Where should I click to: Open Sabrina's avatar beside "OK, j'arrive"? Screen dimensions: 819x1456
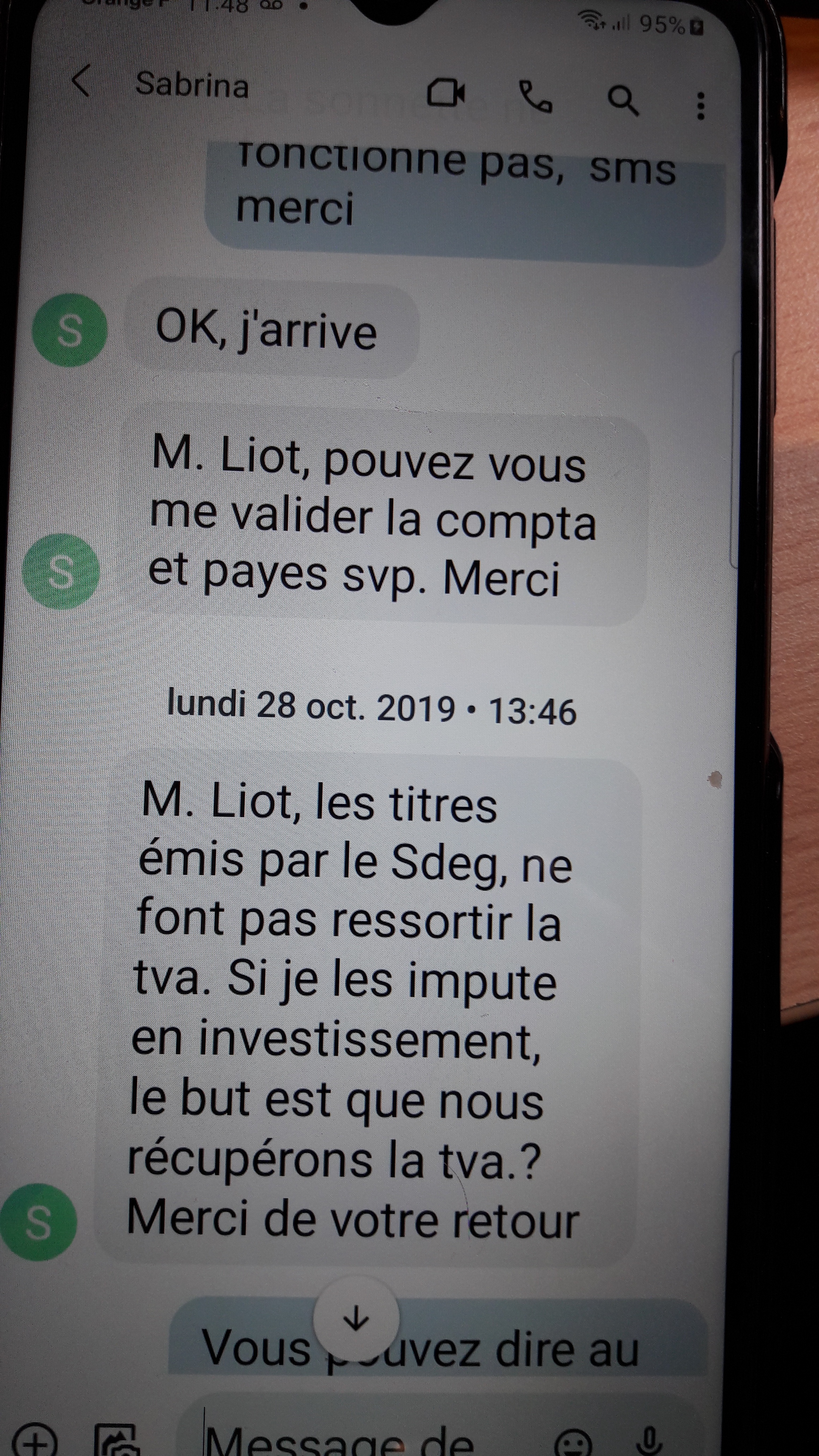[69, 330]
